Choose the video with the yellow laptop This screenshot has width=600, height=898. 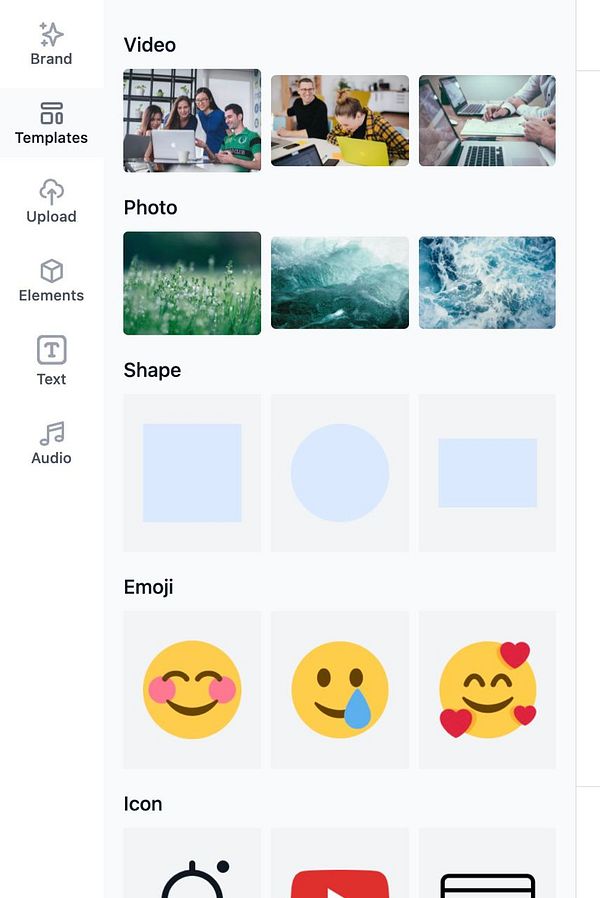point(340,120)
